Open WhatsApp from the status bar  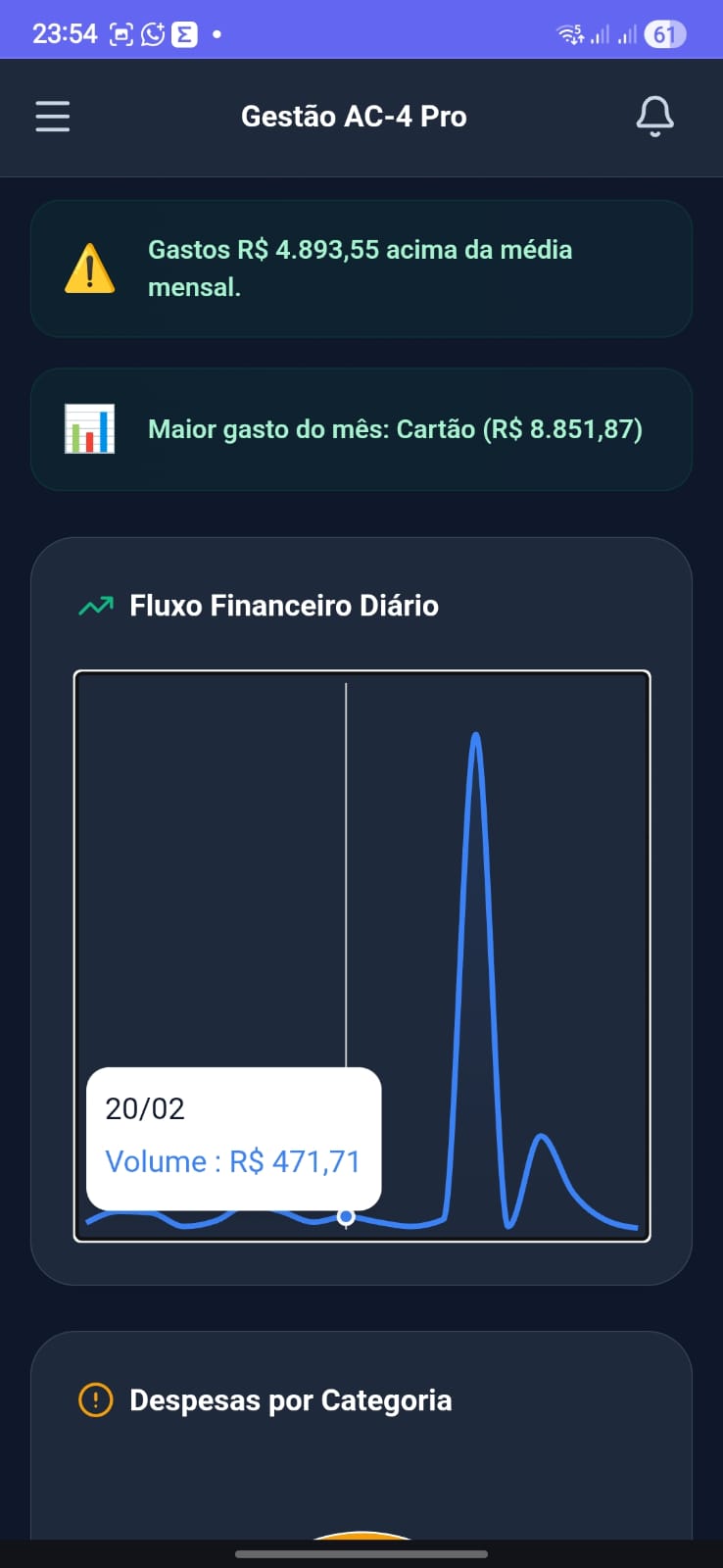pos(152,32)
